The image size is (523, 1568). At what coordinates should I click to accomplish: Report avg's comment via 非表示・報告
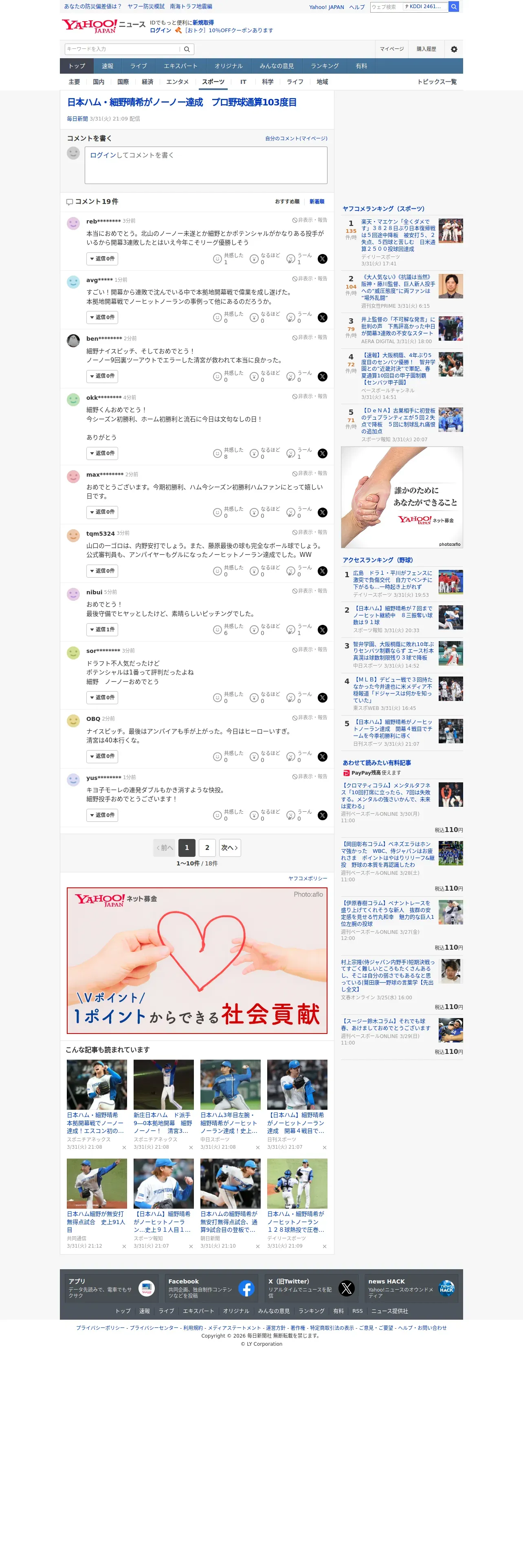pyautogui.click(x=309, y=279)
